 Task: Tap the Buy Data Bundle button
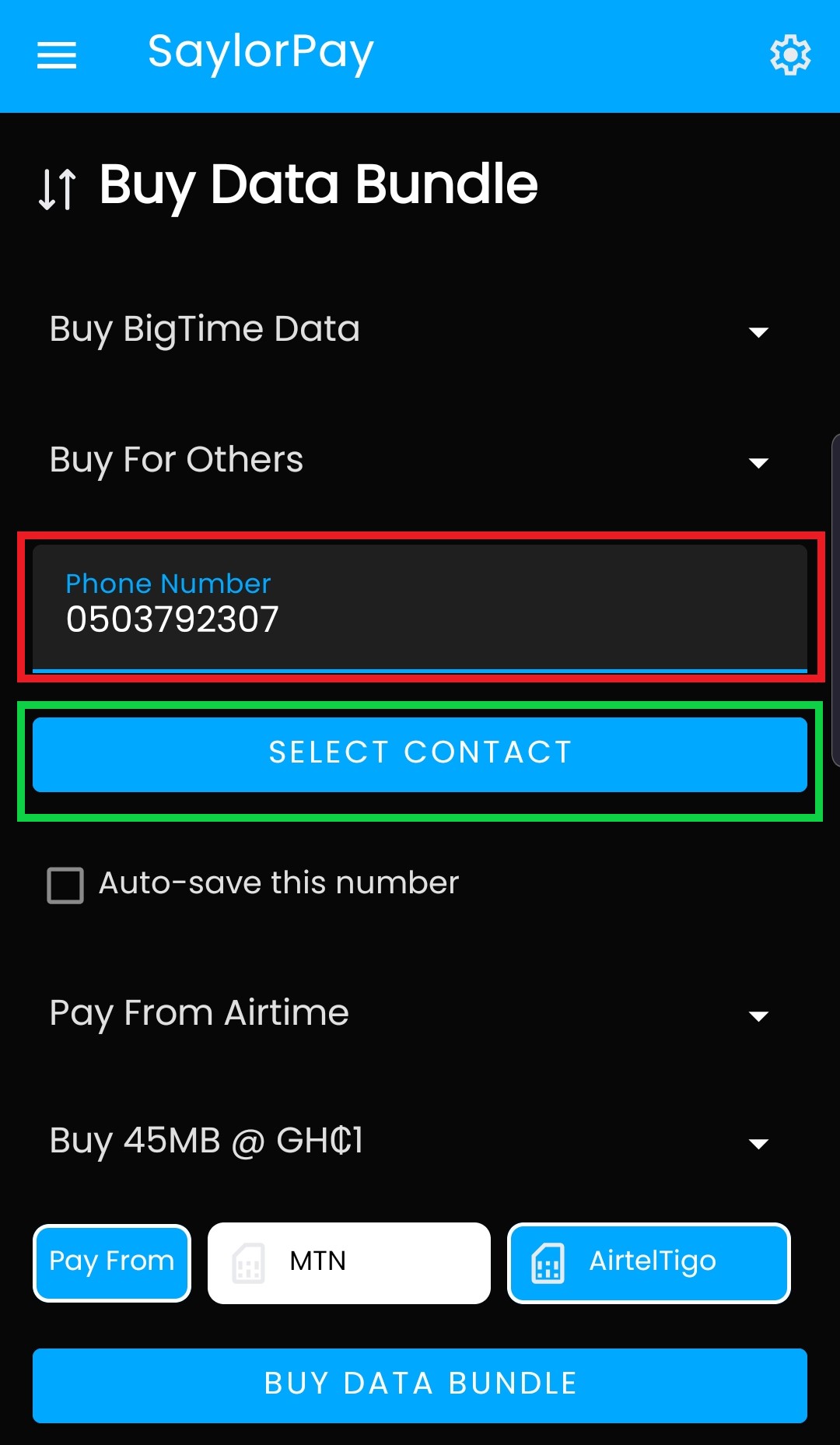tap(420, 1385)
